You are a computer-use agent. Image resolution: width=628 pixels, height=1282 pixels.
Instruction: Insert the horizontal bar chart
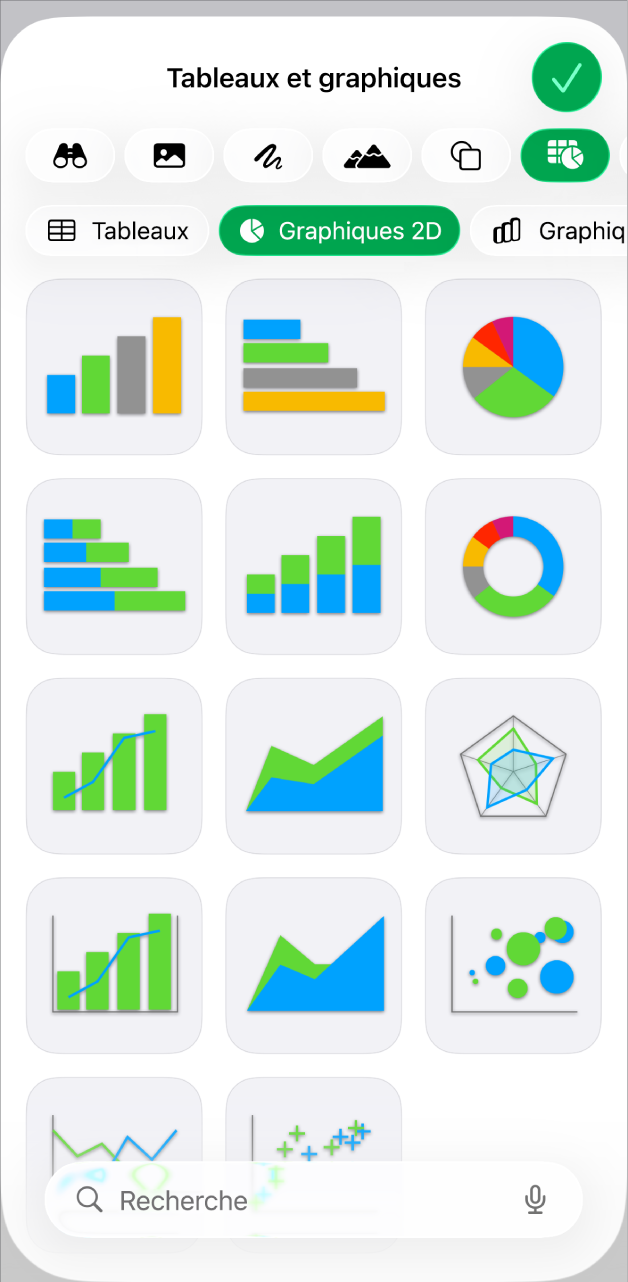click(314, 367)
